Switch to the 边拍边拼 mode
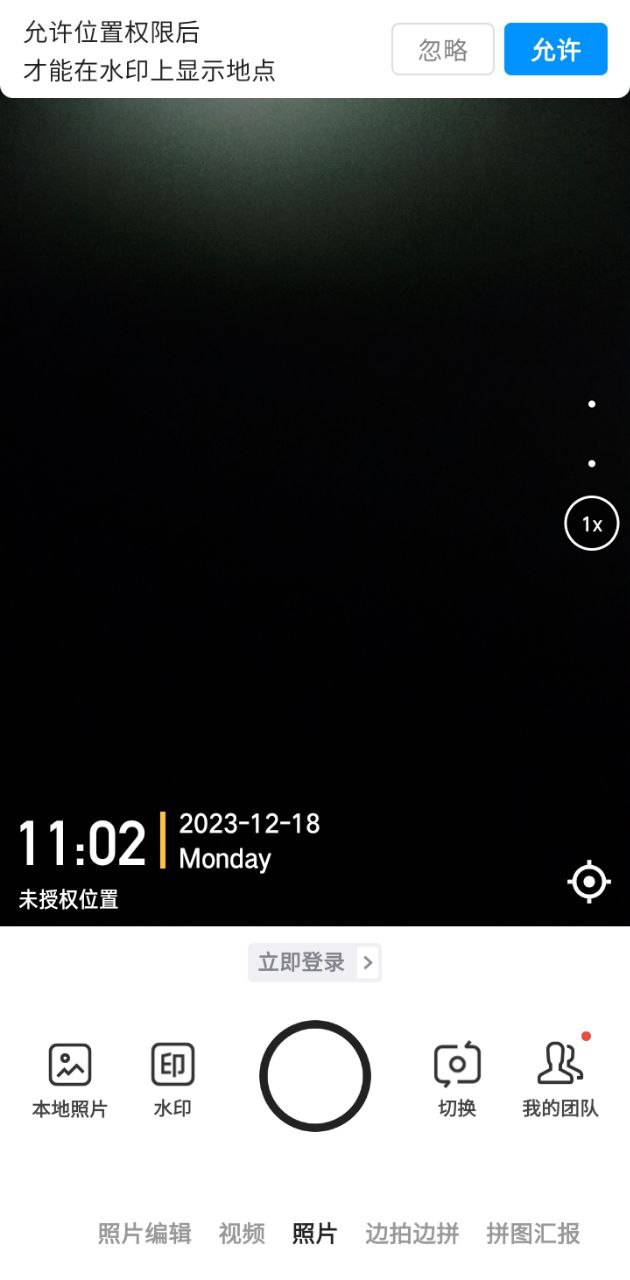The image size is (630, 1280). point(412,1234)
